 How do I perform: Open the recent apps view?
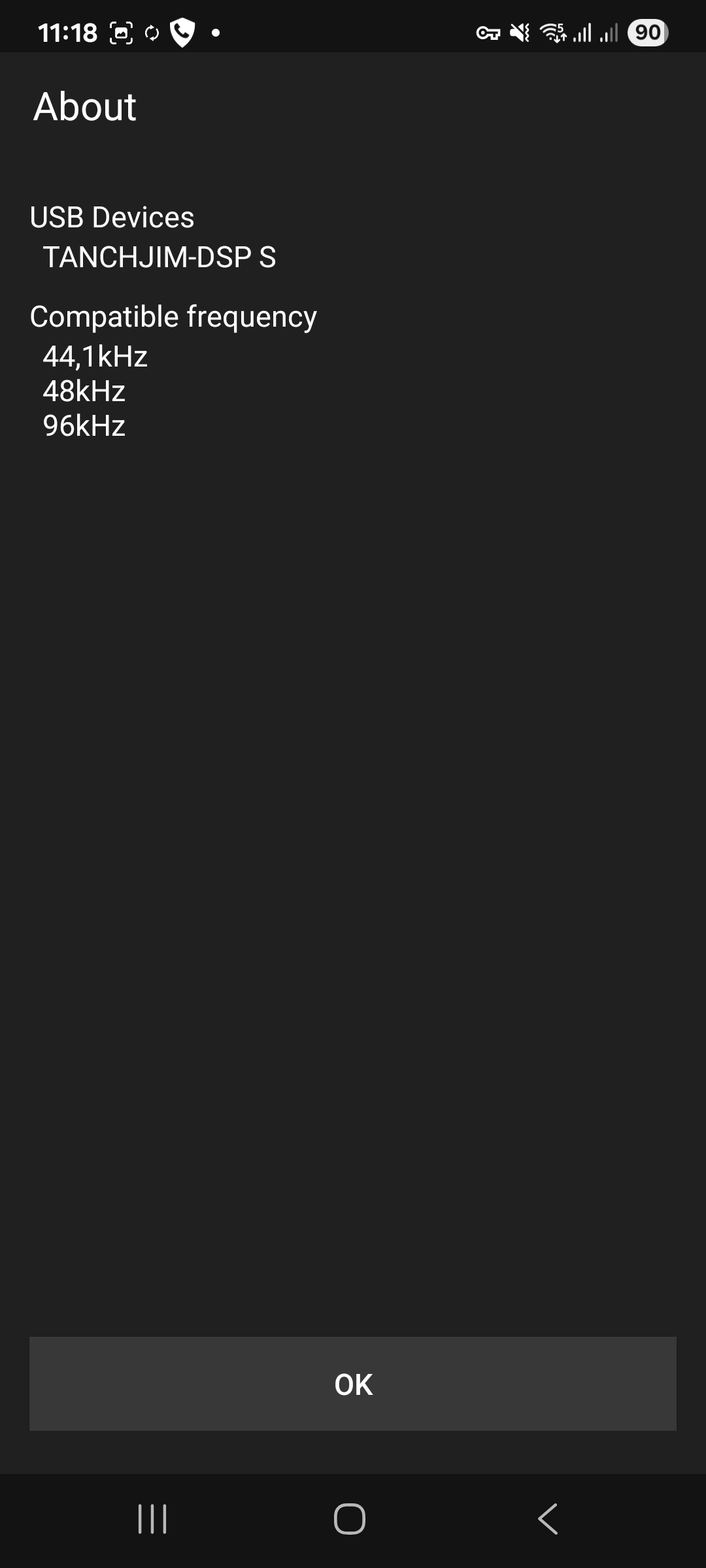tap(152, 1518)
